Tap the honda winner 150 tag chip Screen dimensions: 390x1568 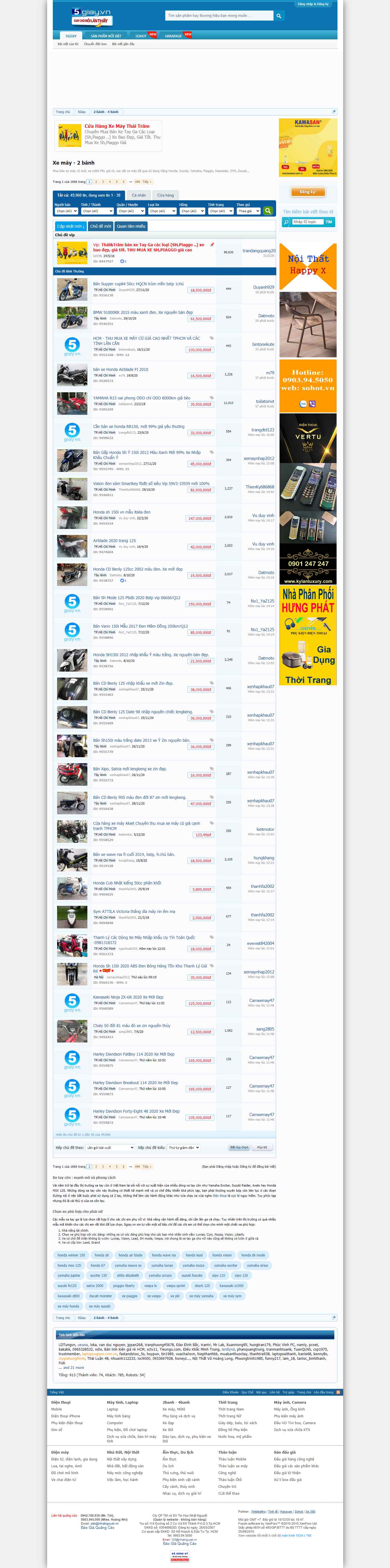pos(71,1255)
